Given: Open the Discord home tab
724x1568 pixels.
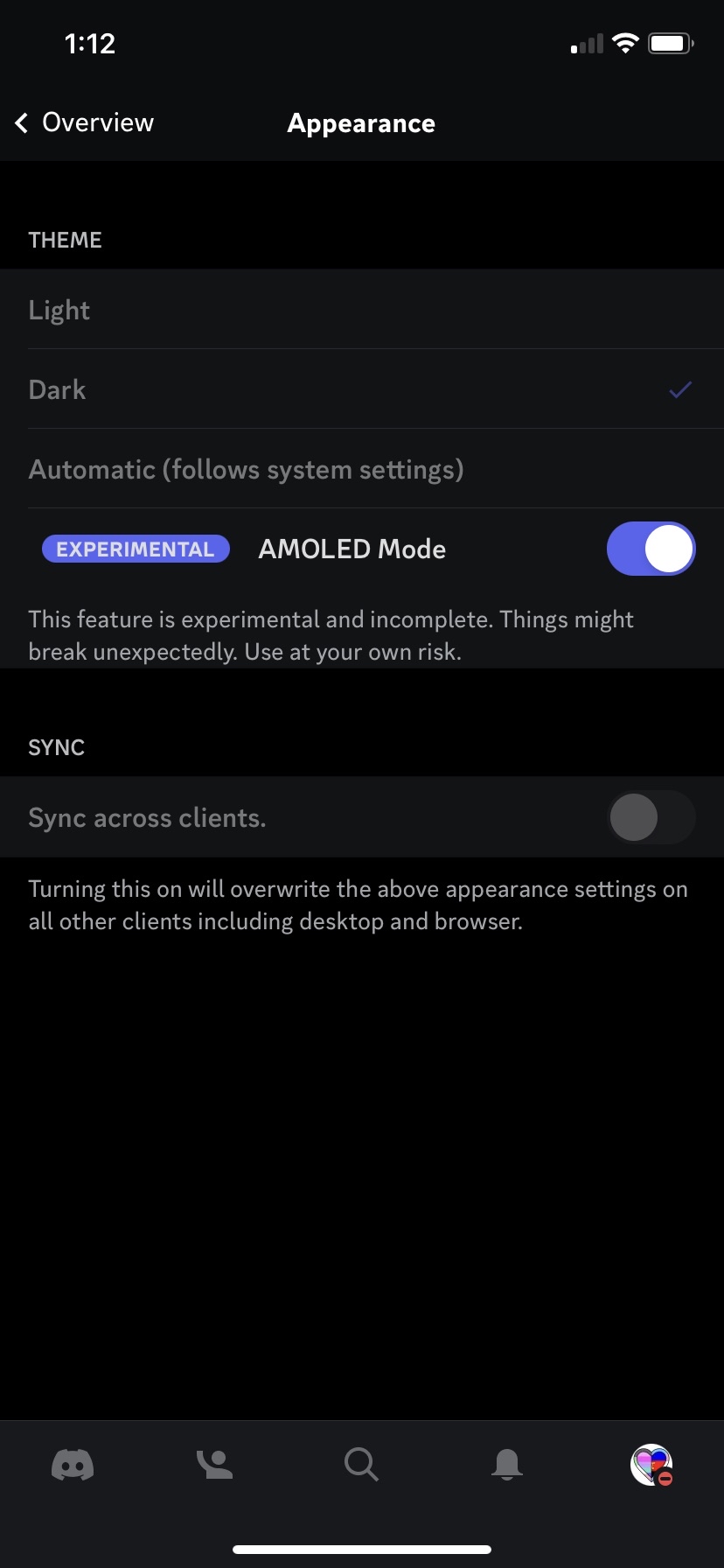Looking at the screenshot, I should tap(73, 1464).
